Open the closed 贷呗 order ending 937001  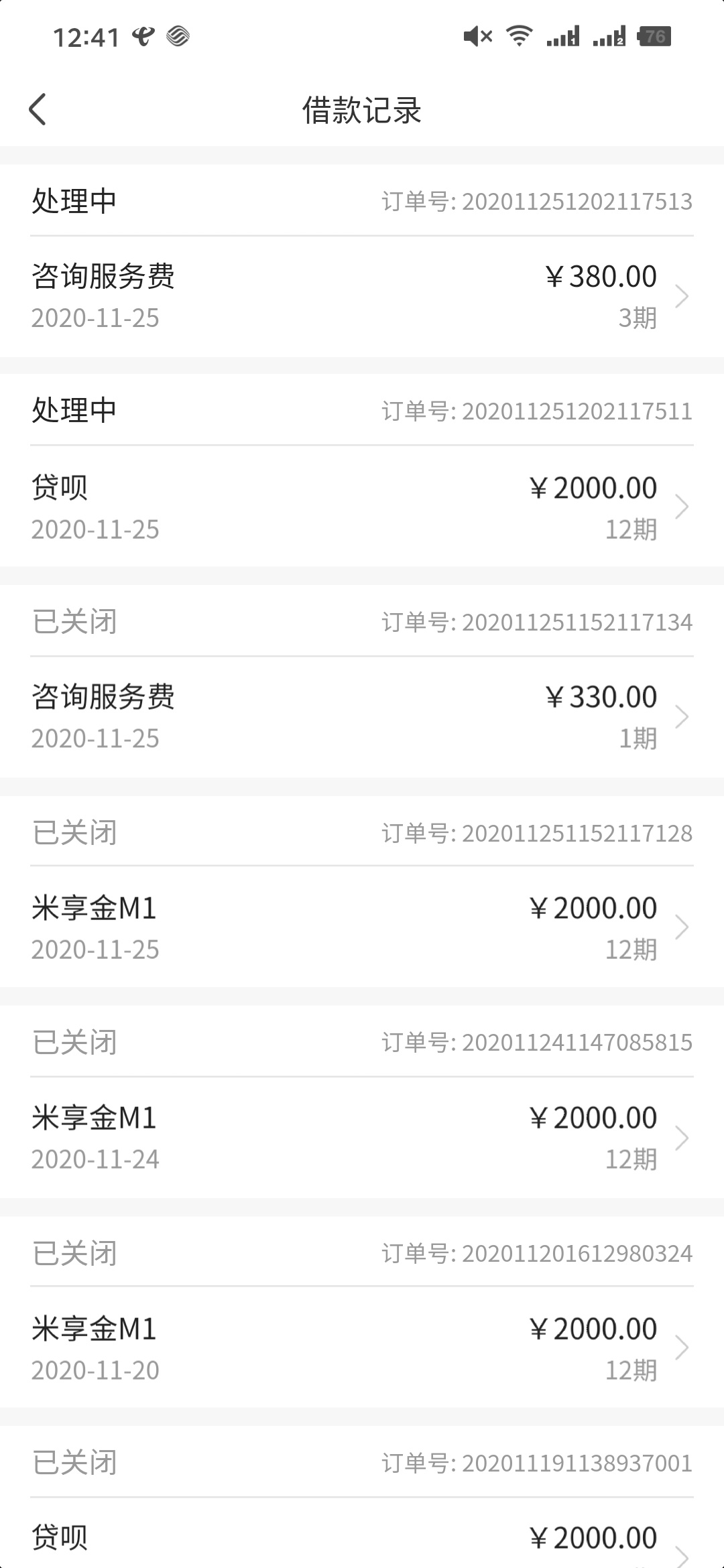coord(362,1533)
